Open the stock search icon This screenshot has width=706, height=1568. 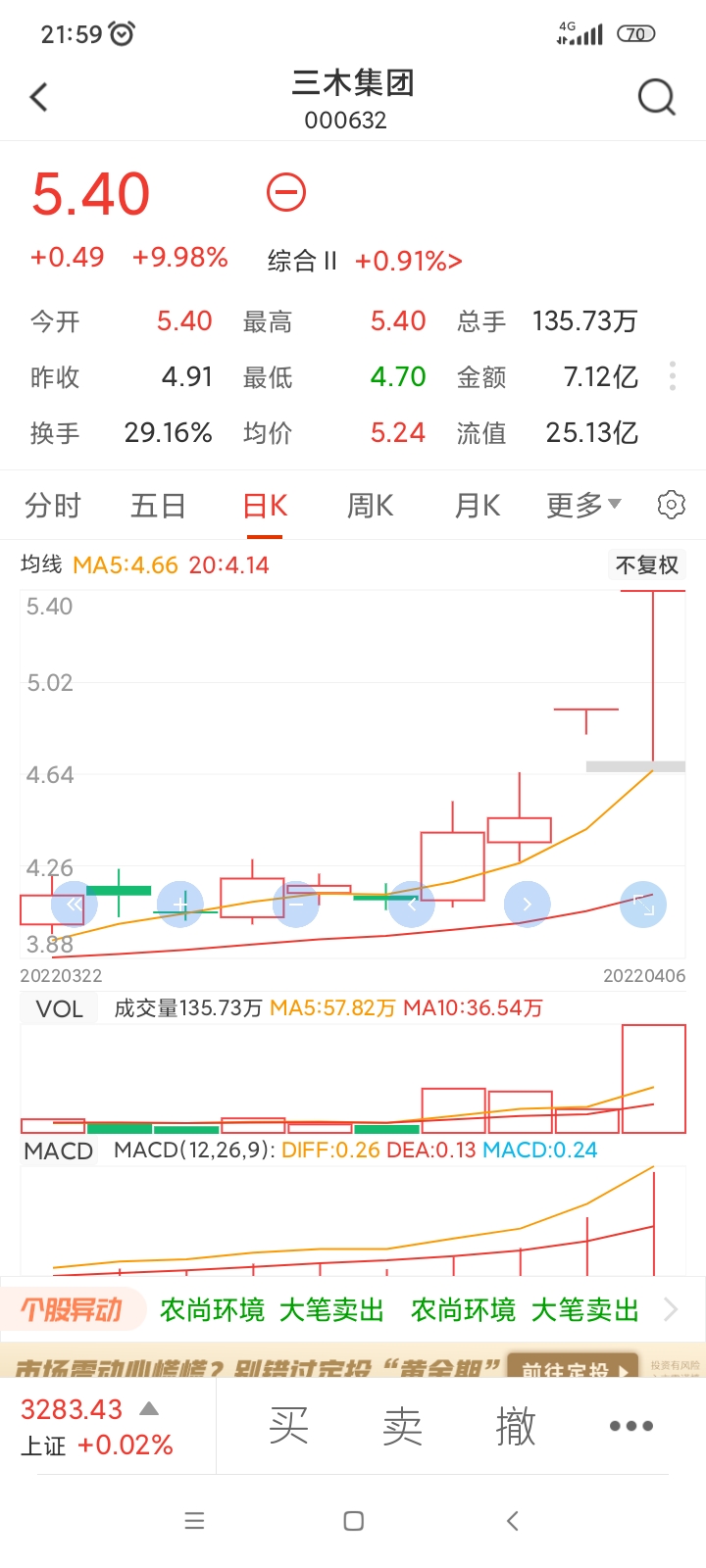coord(656,97)
